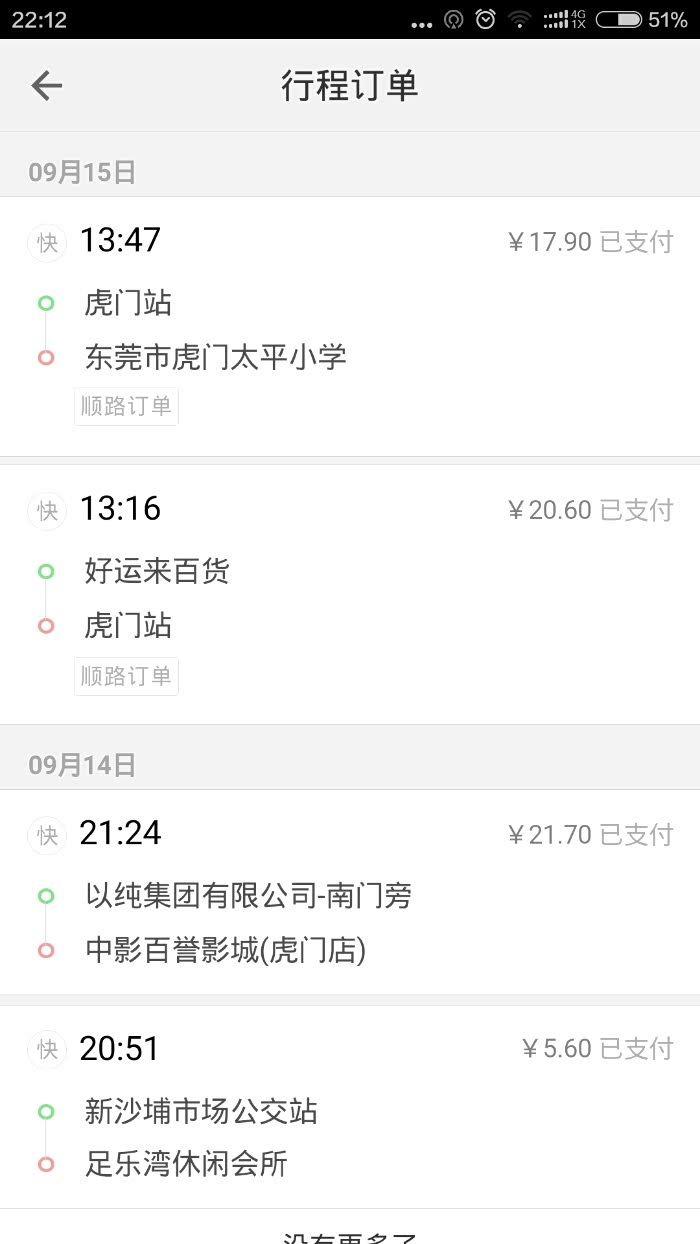Open the 13:16 trip from 好运来百货
The height and width of the screenshot is (1244, 700).
350,594
